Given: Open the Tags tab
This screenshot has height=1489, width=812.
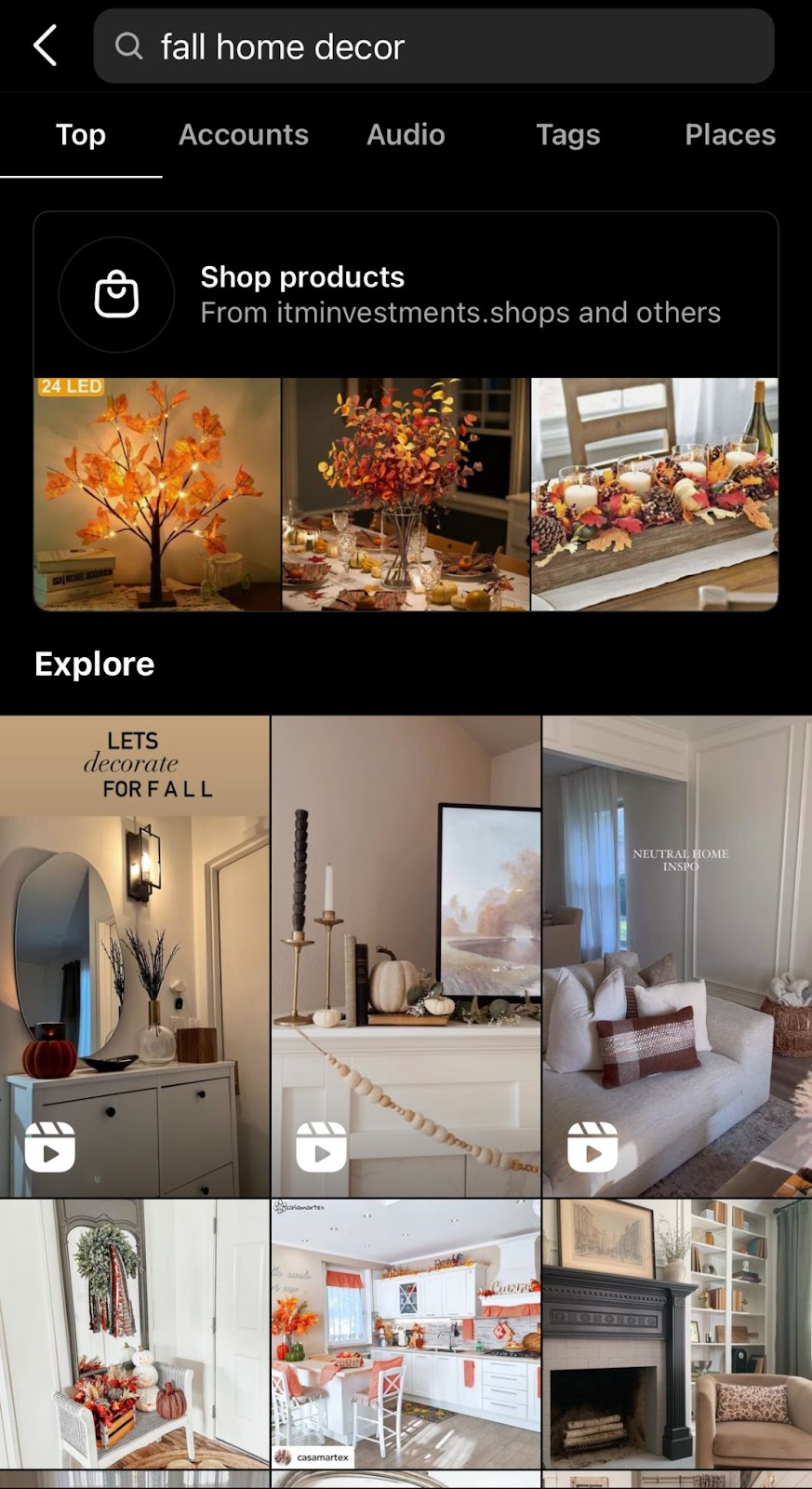Looking at the screenshot, I should point(567,135).
